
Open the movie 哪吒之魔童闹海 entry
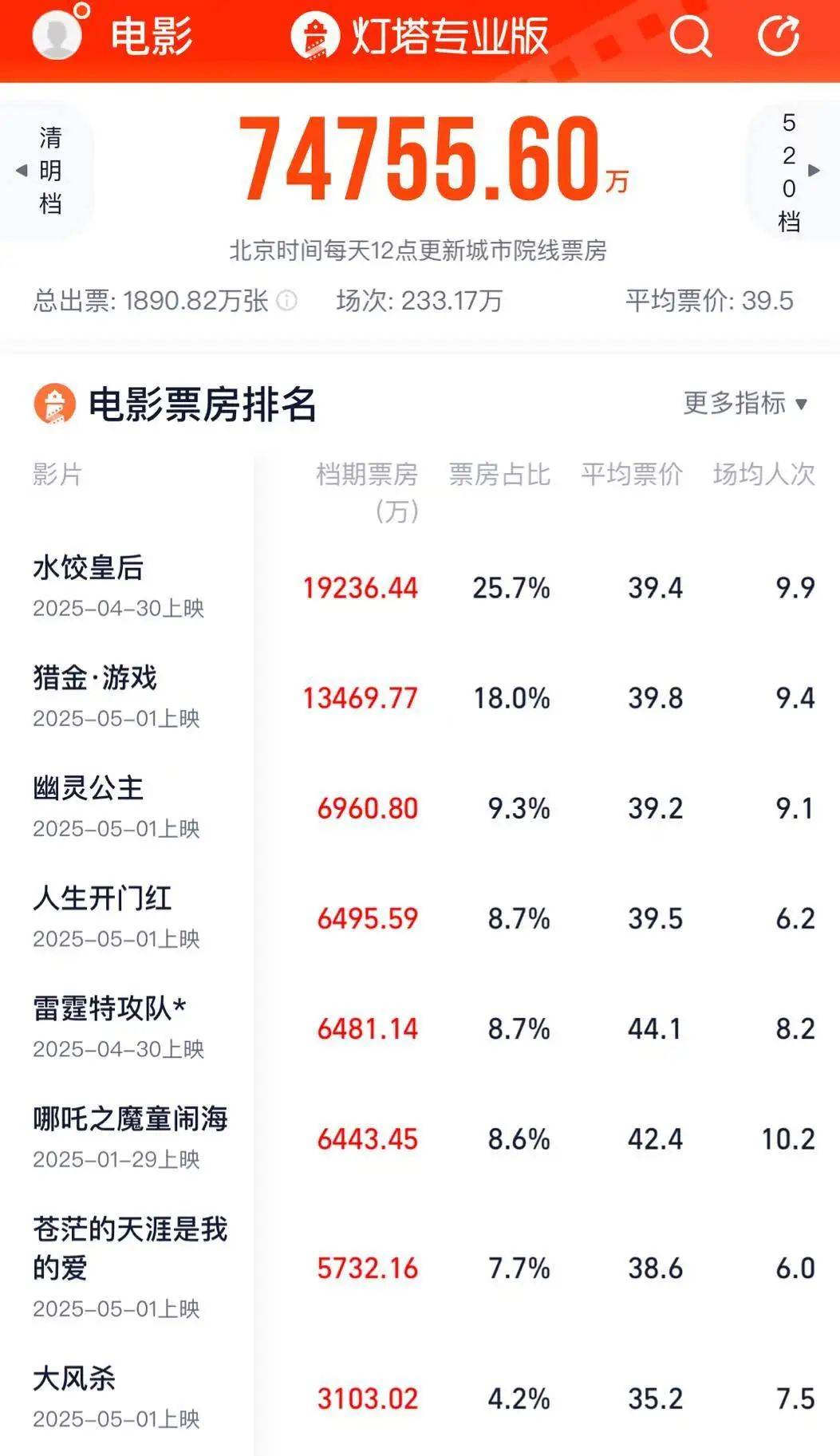click(129, 1120)
